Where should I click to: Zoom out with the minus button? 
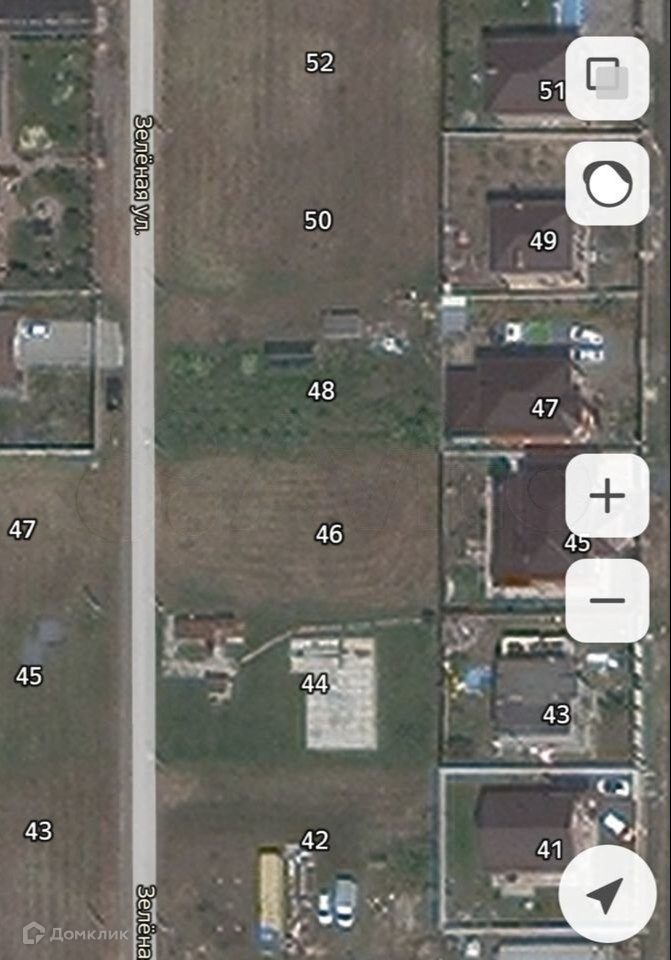point(607,600)
